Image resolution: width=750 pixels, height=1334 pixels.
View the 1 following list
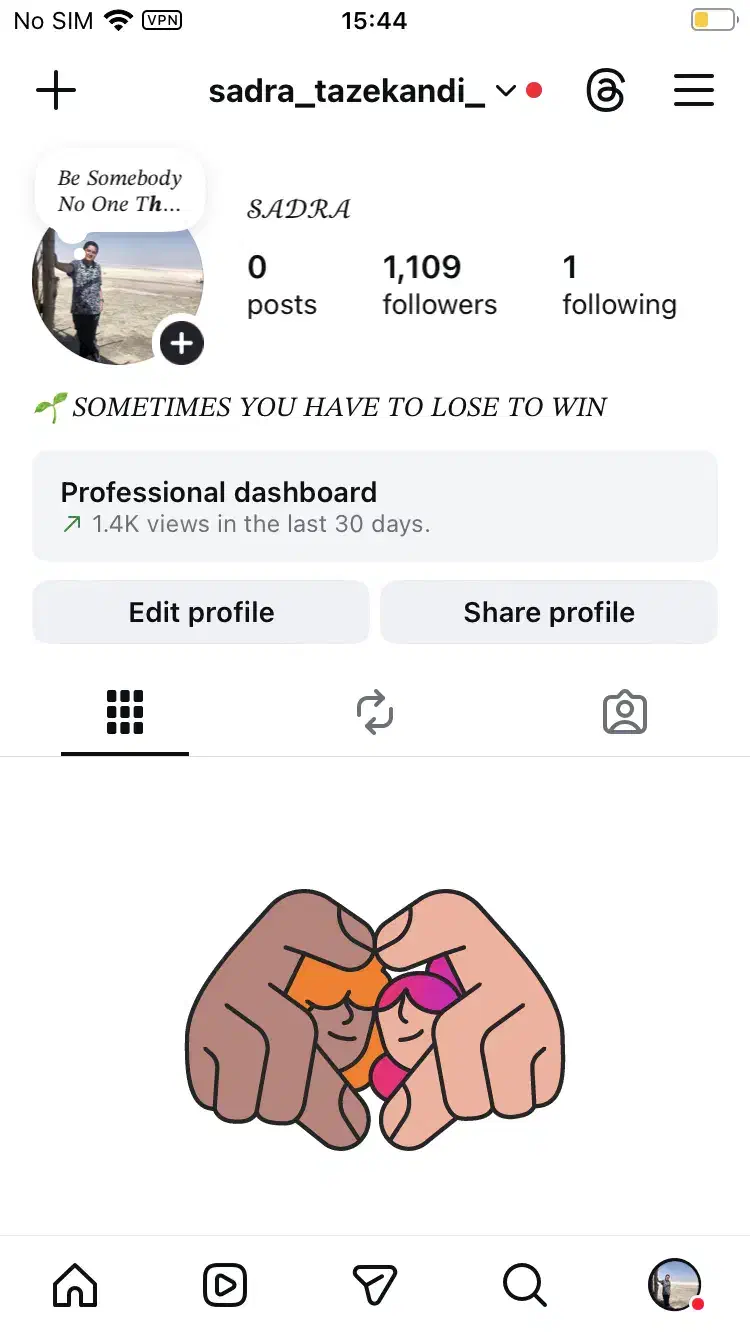[618, 285]
